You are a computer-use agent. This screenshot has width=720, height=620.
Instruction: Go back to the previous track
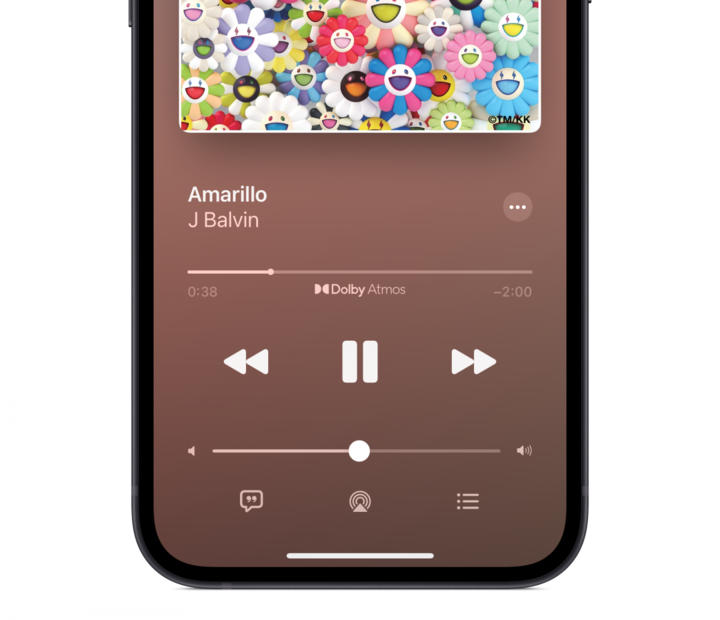tap(246, 362)
